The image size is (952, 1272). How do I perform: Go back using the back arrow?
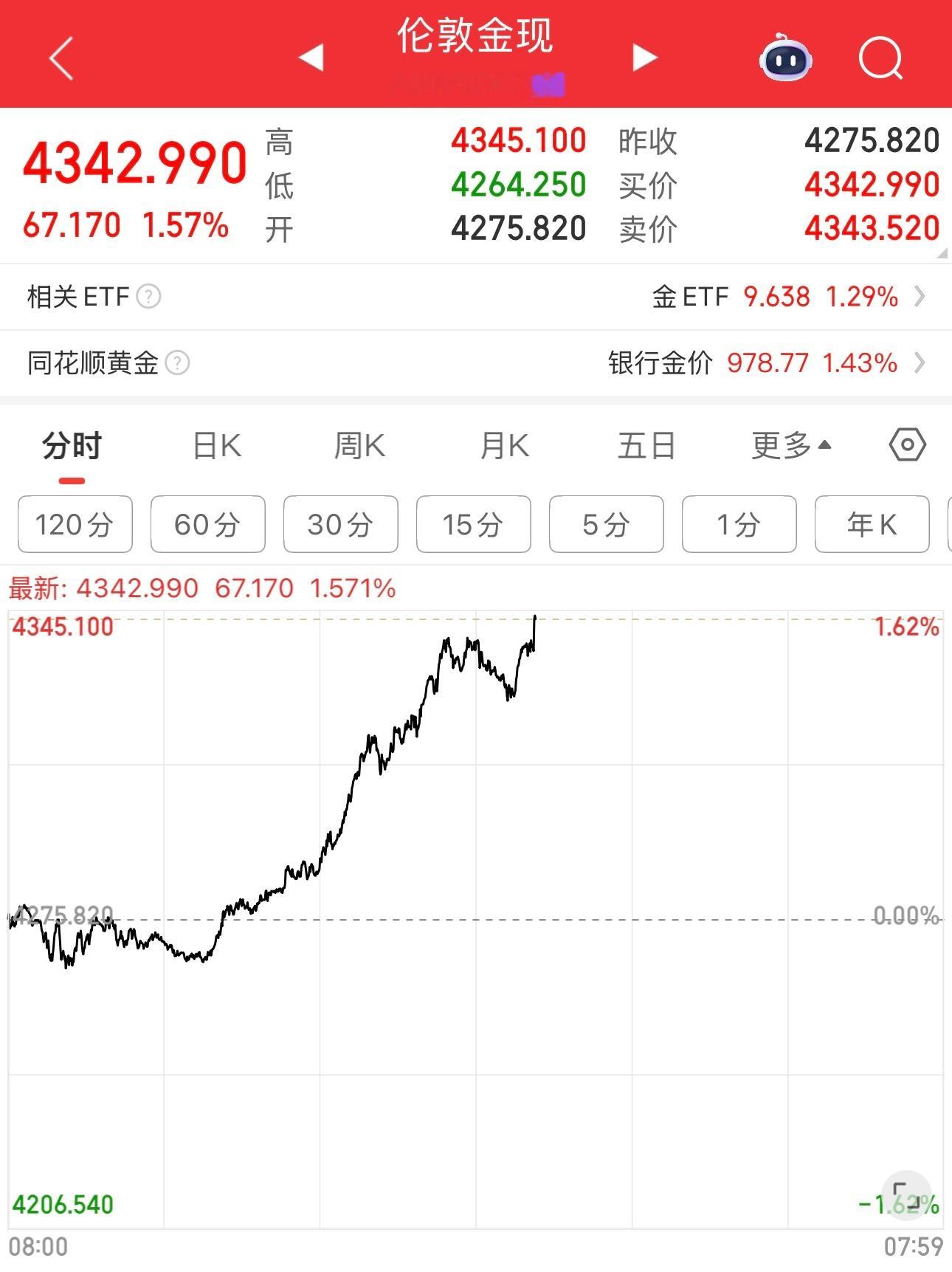(63, 58)
